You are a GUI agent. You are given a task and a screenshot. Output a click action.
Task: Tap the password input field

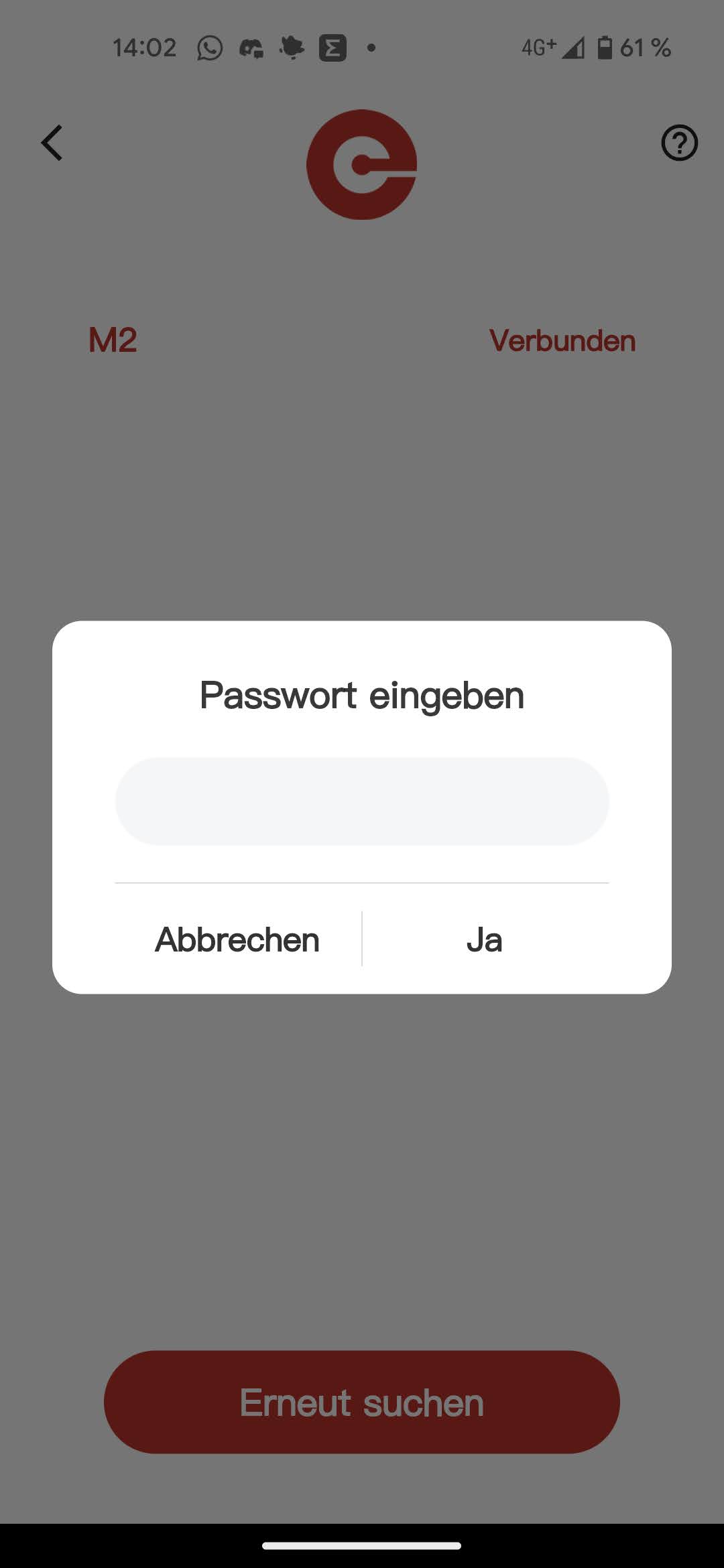click(x=362, y=801)
